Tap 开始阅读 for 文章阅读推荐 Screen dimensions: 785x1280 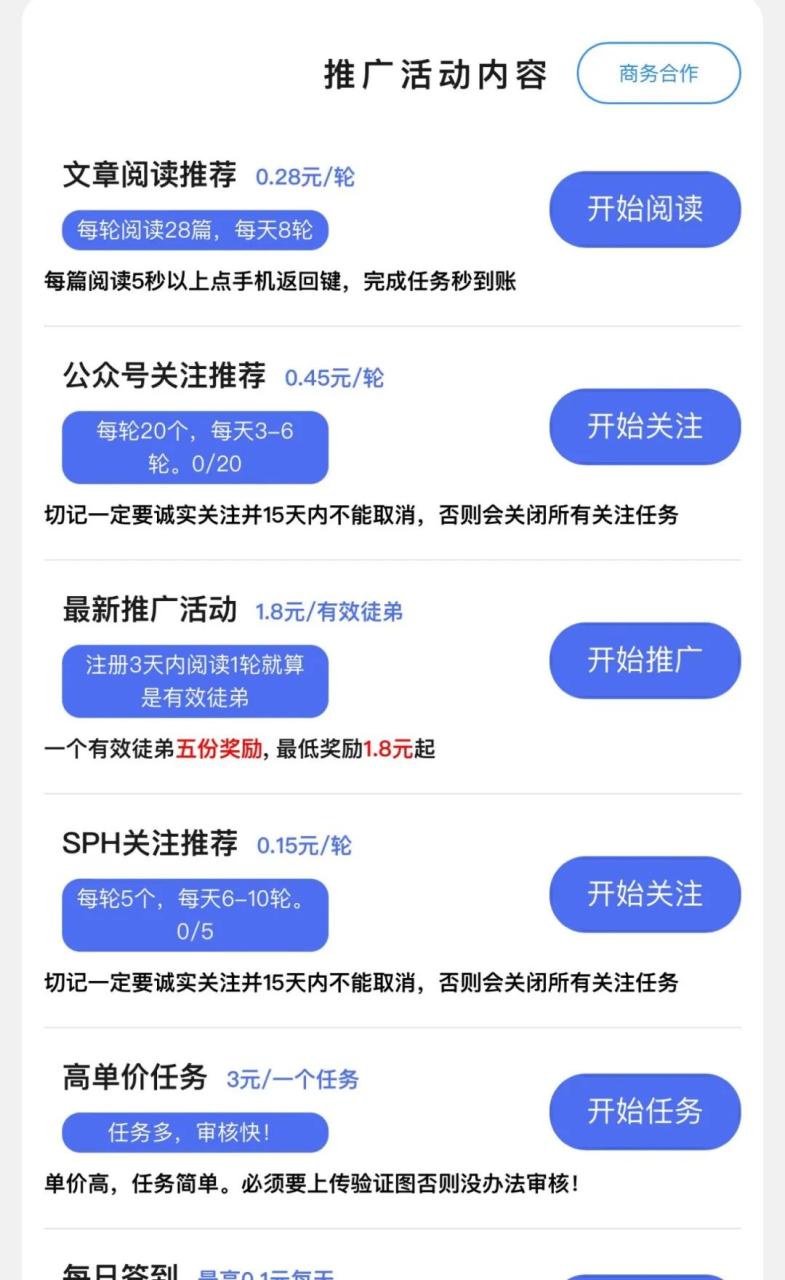coord(644,209)
